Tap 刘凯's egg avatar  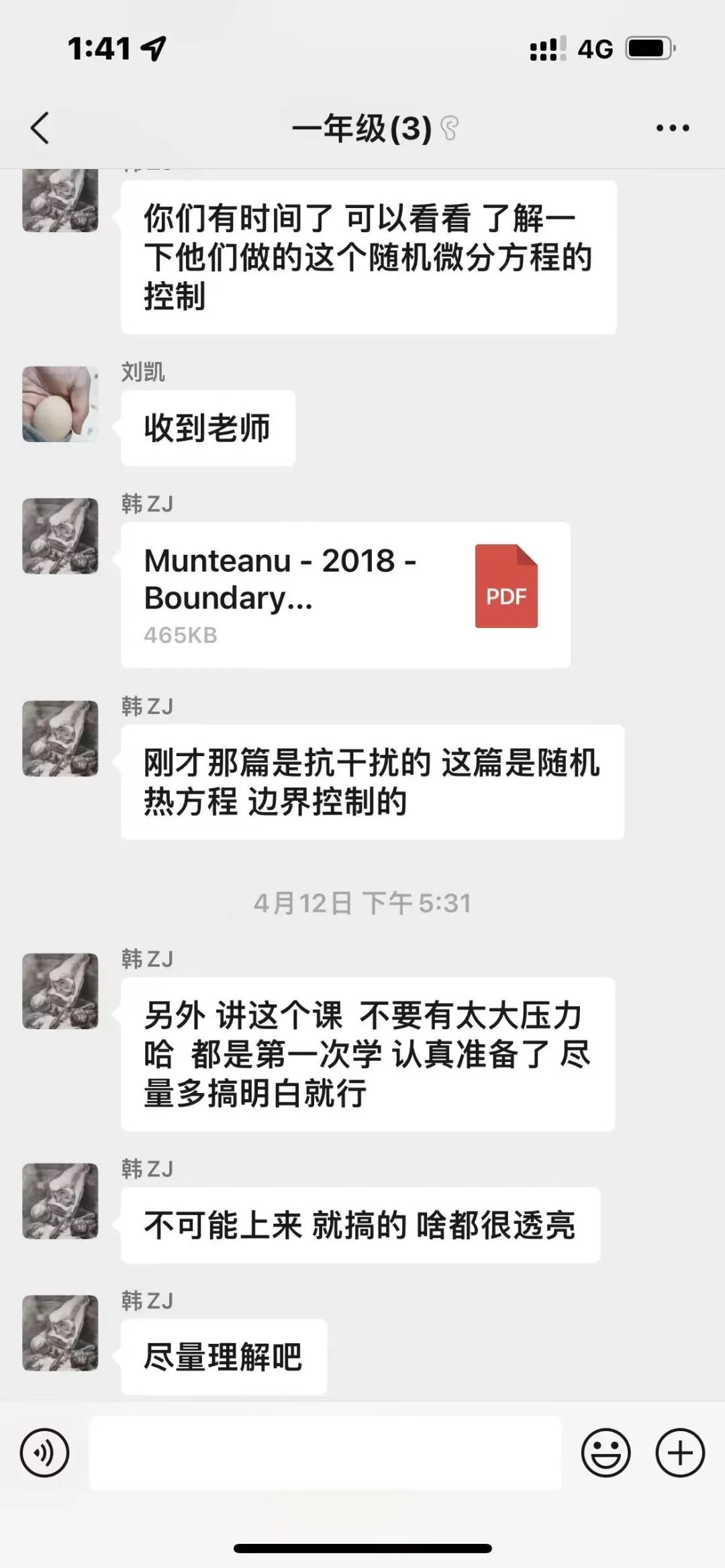60,404
